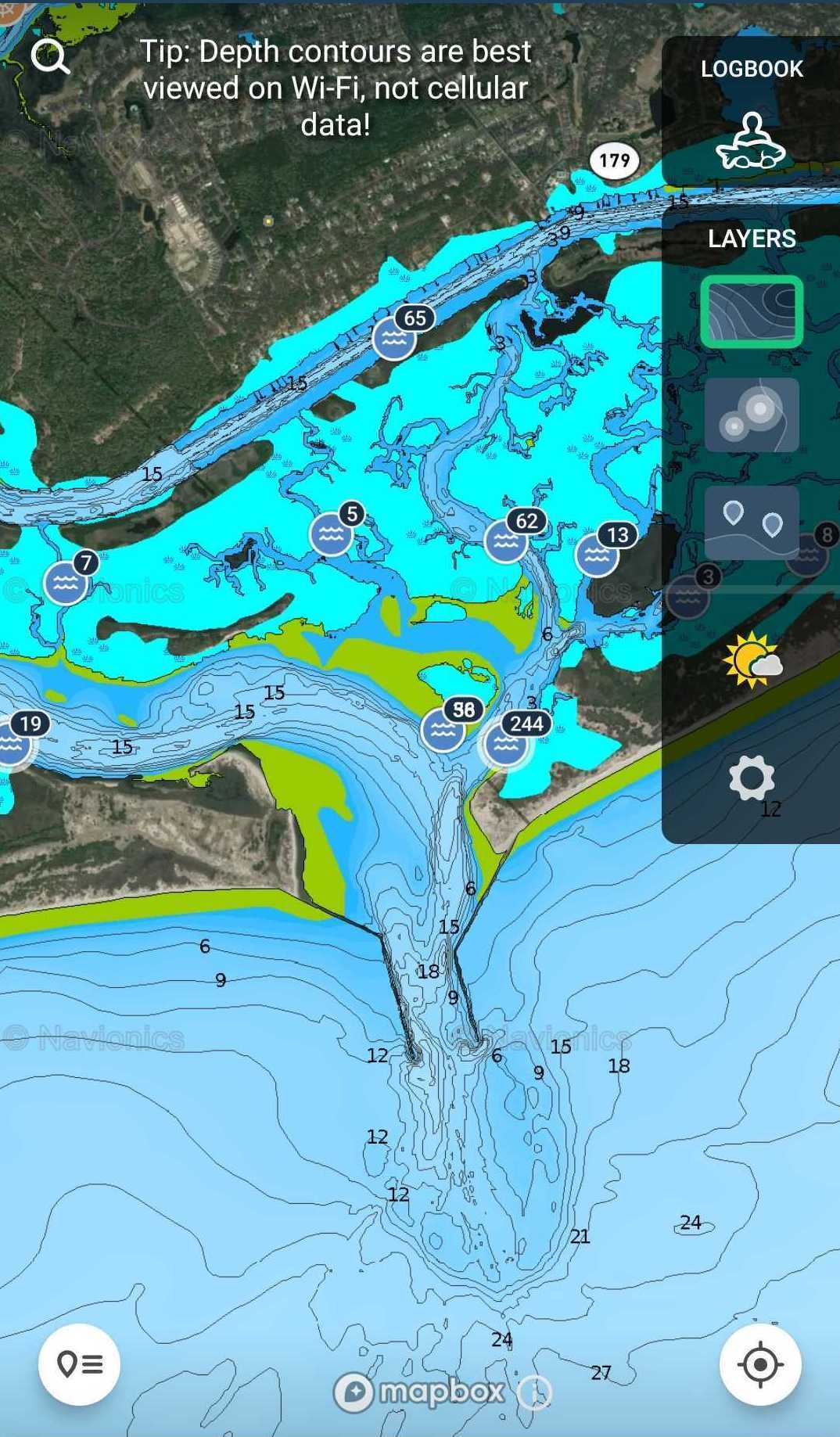The width and height of the screenshot is (840, 1437).
Task: Open the LOGBOOK panel
Action: click(752, 69)
